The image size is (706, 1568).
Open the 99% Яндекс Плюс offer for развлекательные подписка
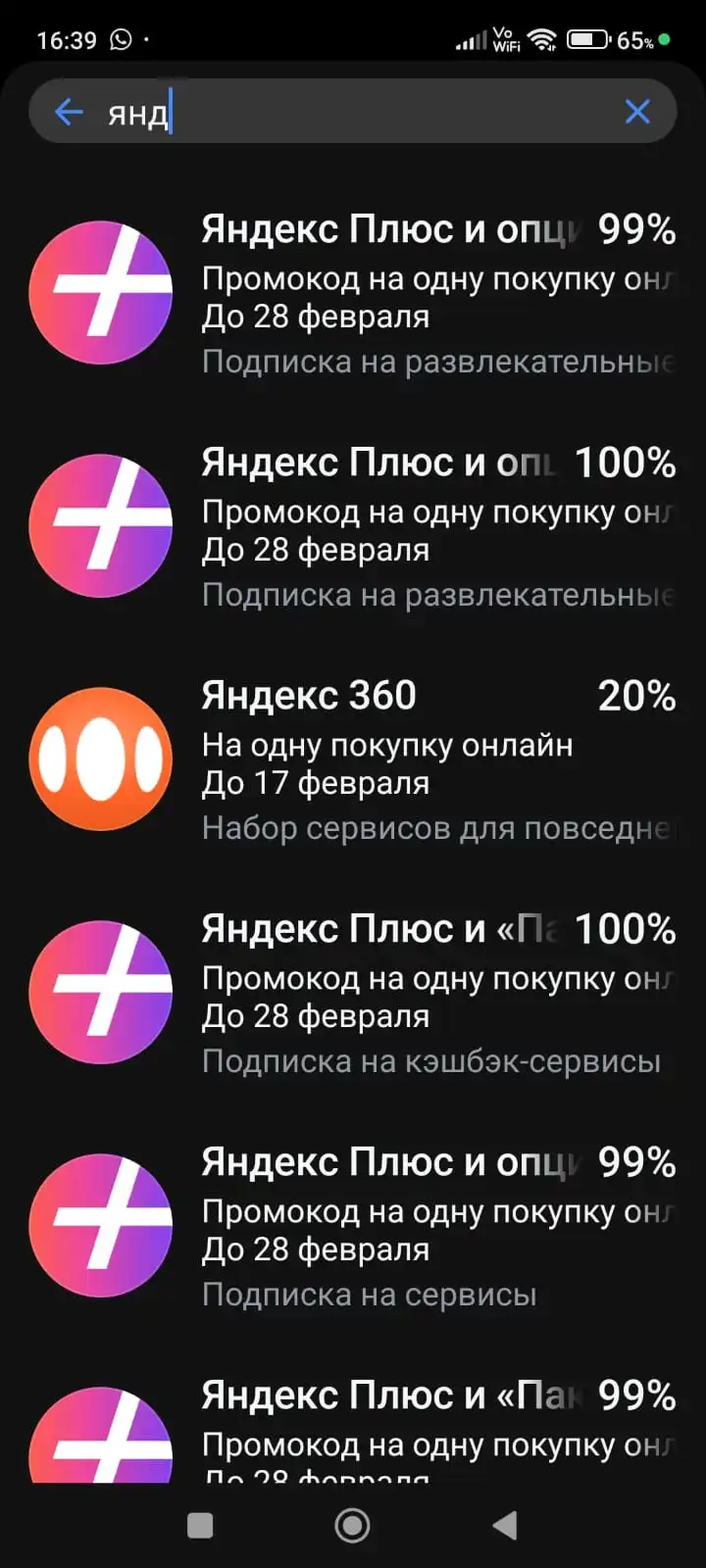coord(353,293)
